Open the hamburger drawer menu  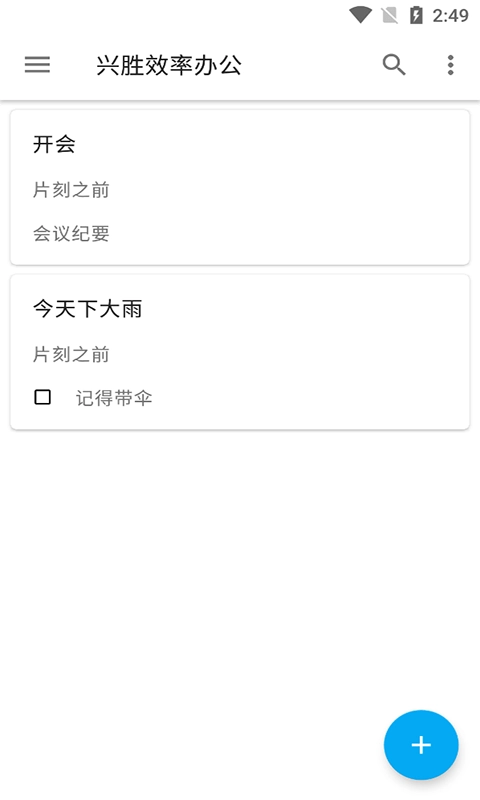37,65
